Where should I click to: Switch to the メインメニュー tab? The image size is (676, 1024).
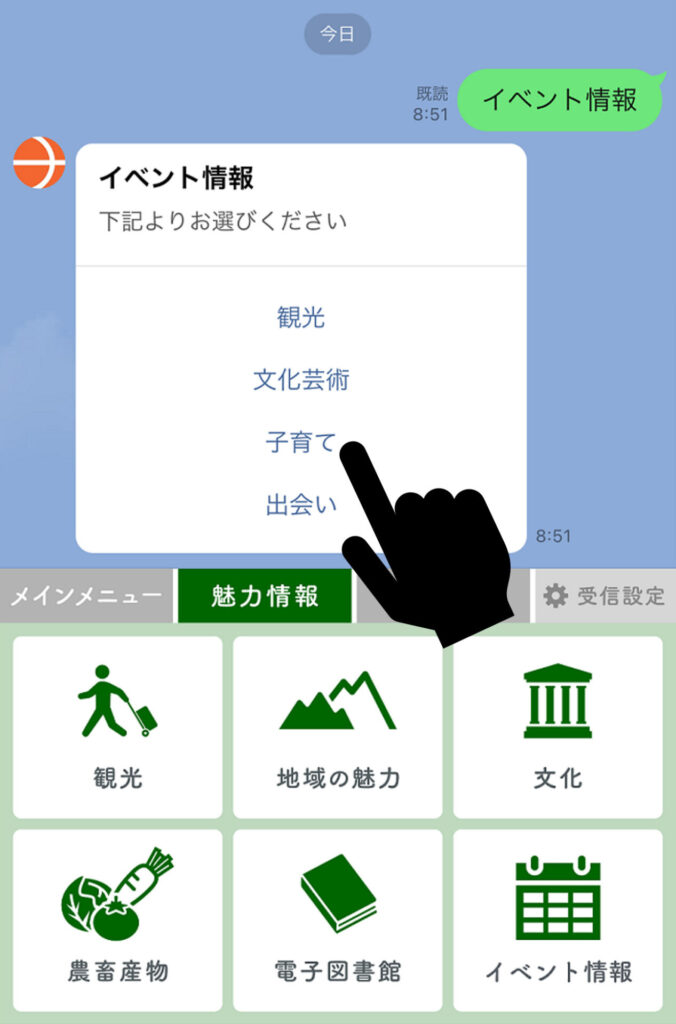(x=86, y=597)
